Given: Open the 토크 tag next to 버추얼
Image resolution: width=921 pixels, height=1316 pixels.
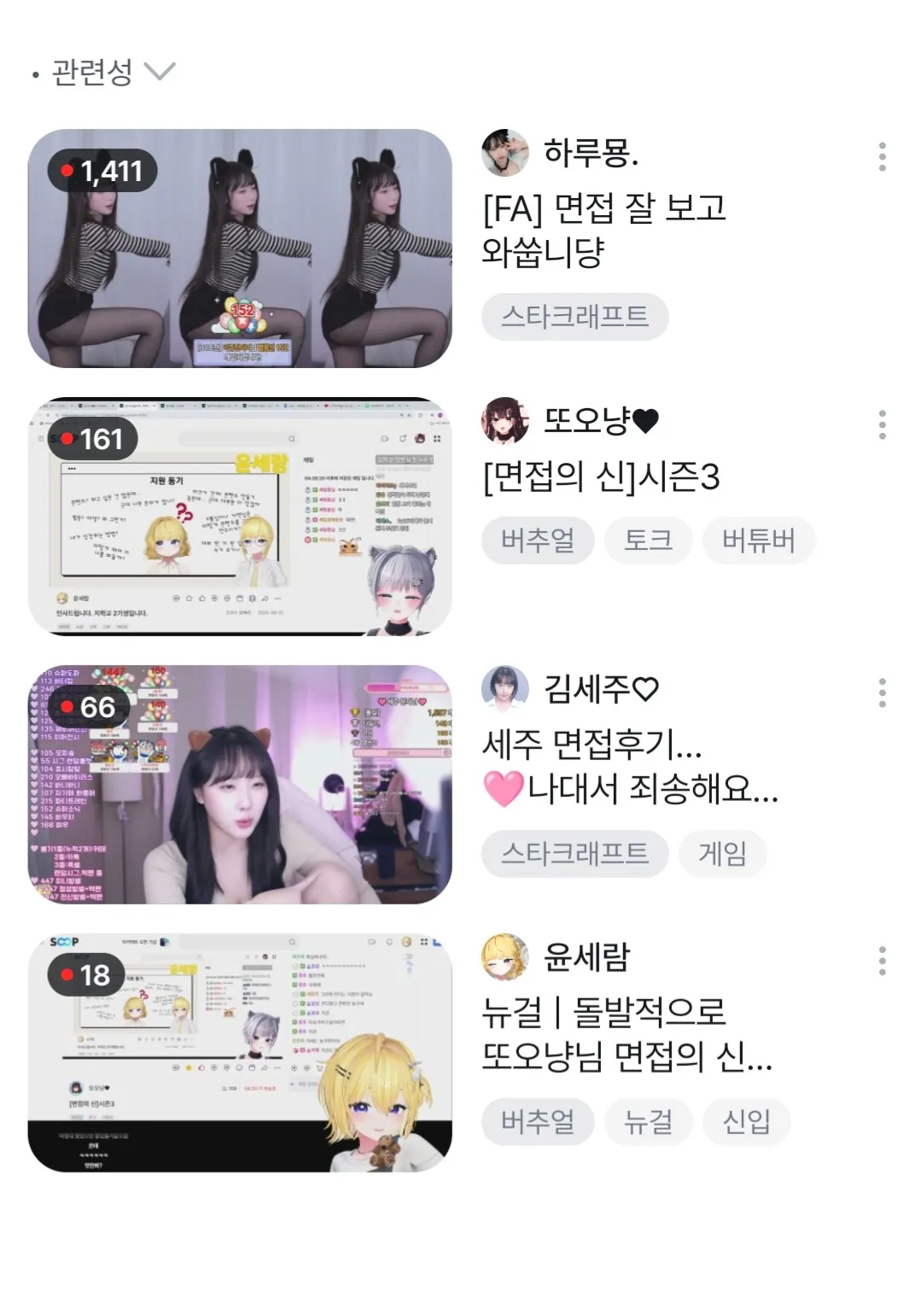Looking at the screenshot, I should (648, 541).
